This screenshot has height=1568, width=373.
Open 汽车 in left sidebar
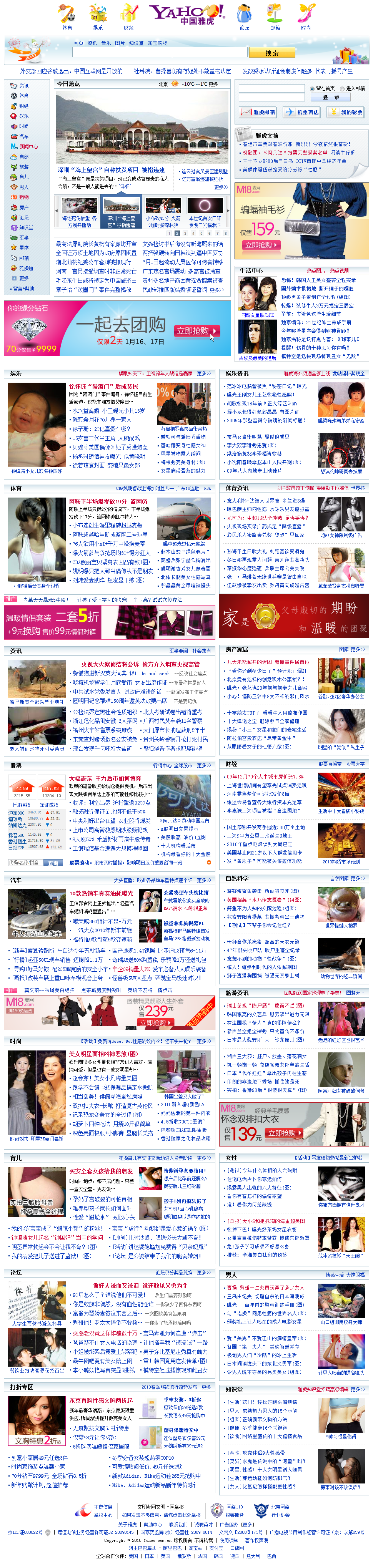(x=23, y=136)
